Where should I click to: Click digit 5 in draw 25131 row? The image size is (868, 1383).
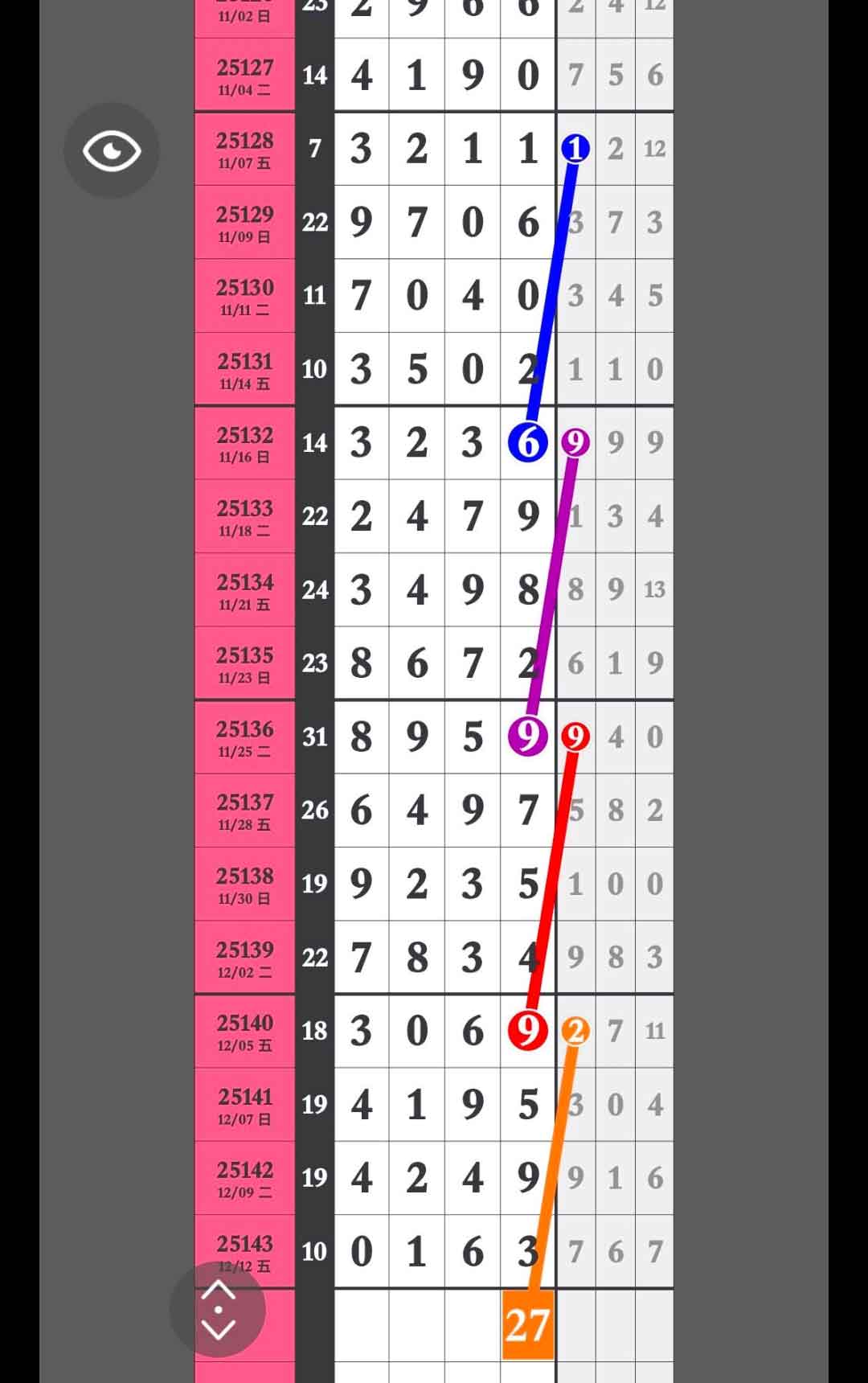[416, 369]
